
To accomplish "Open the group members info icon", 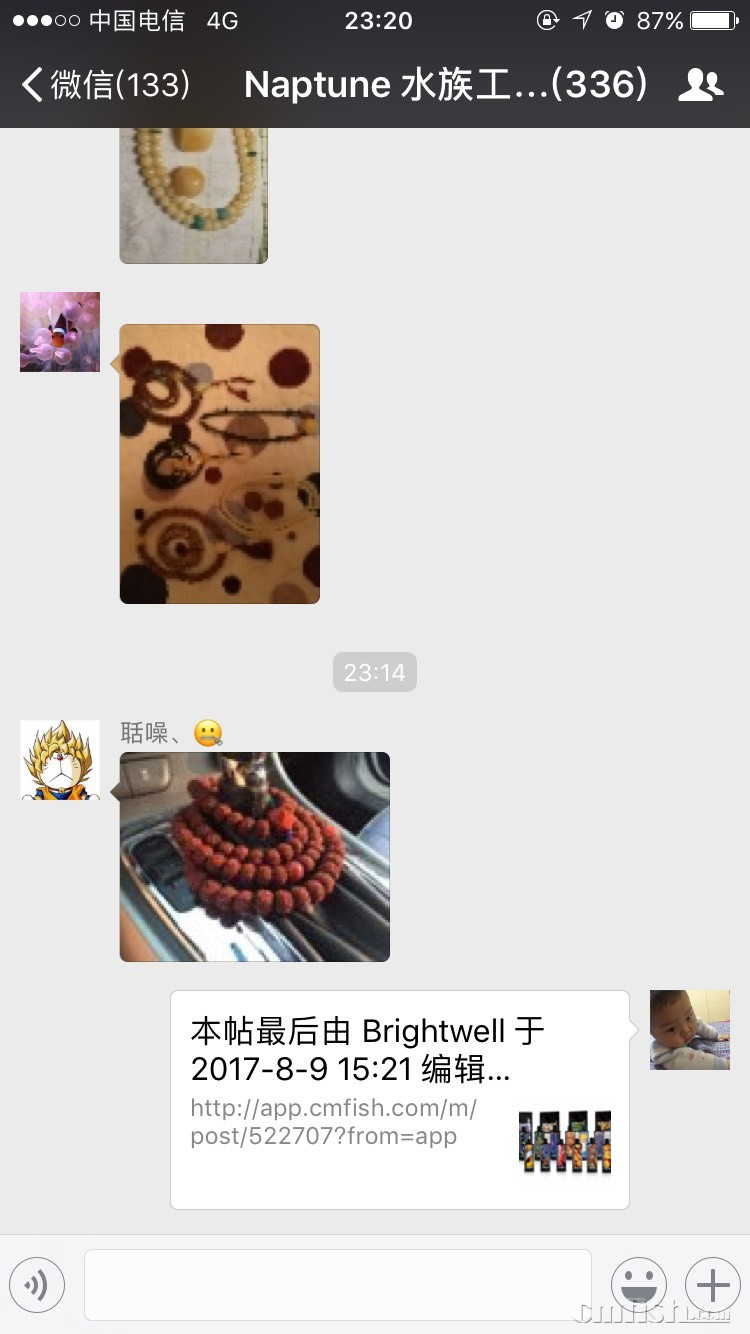I will tap(700, 85).
